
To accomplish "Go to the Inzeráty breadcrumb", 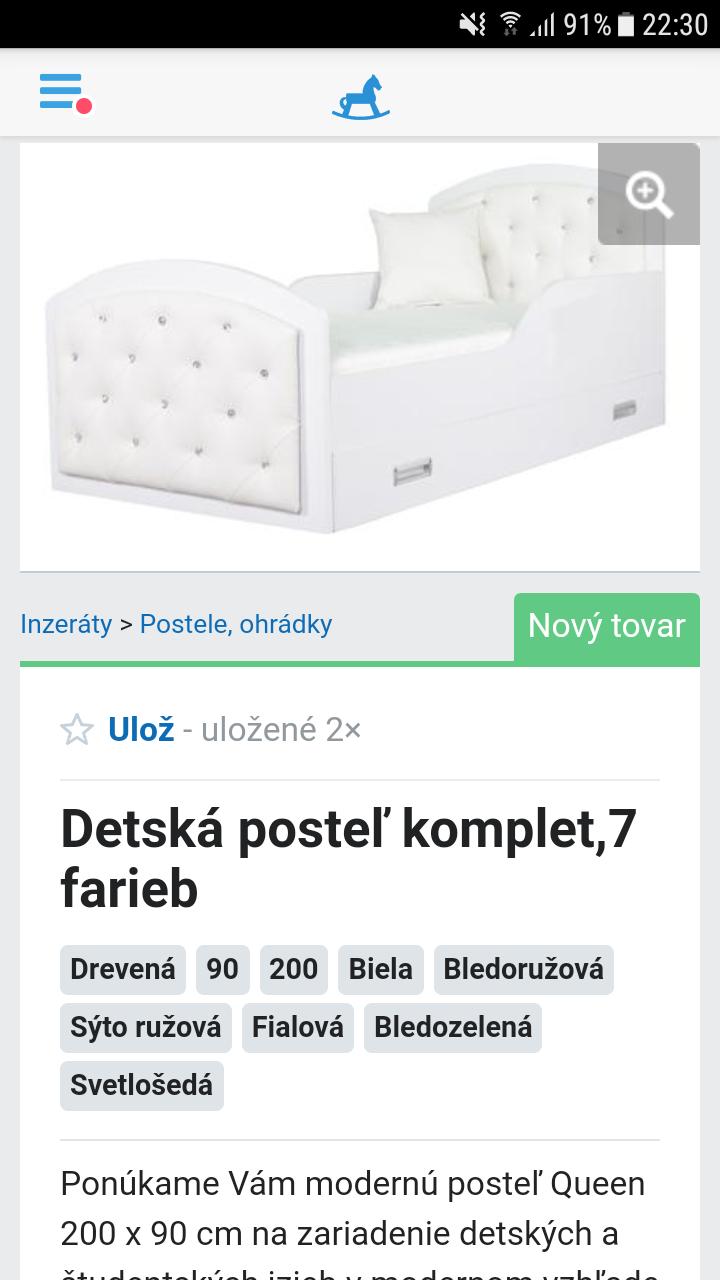I will point(66,624).
